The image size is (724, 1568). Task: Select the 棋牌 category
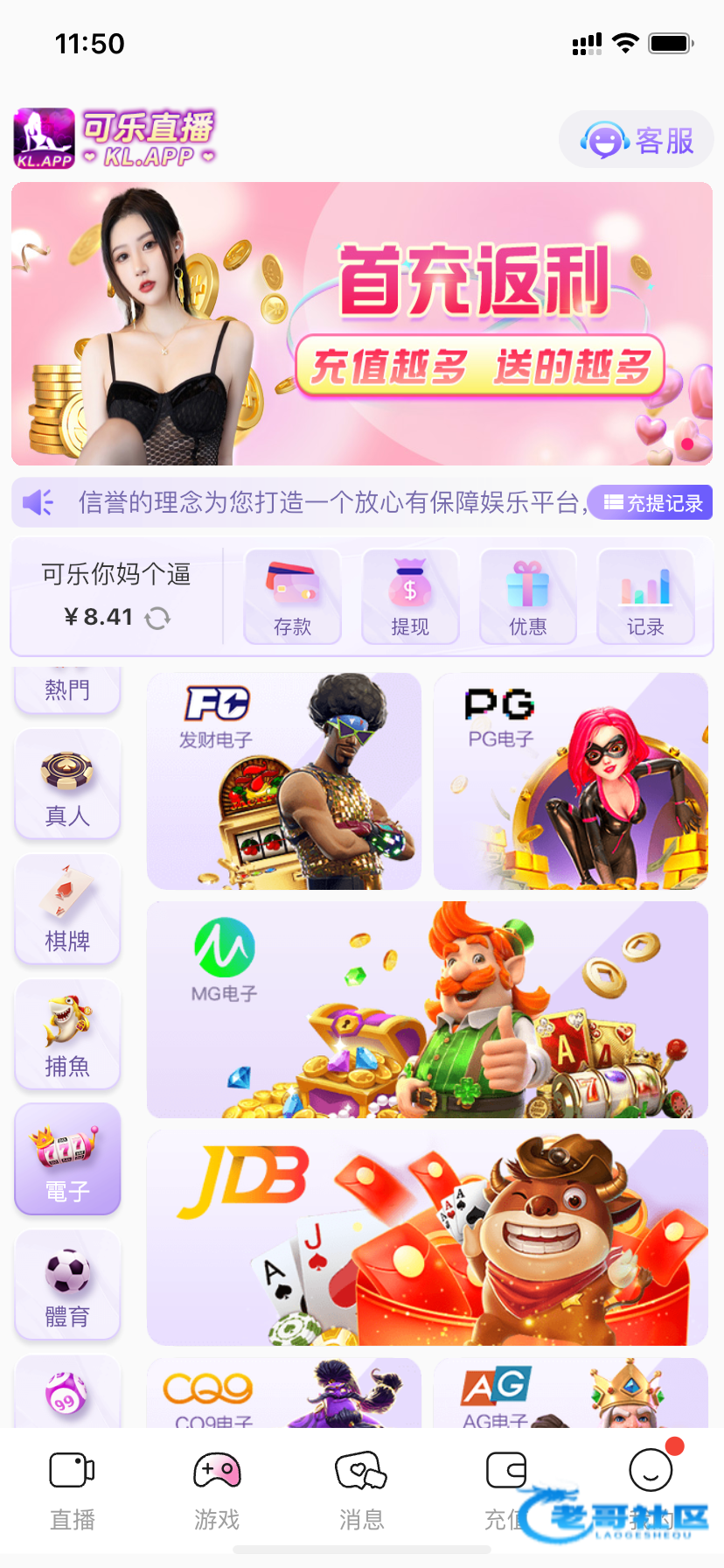click(x=67, y=910)
